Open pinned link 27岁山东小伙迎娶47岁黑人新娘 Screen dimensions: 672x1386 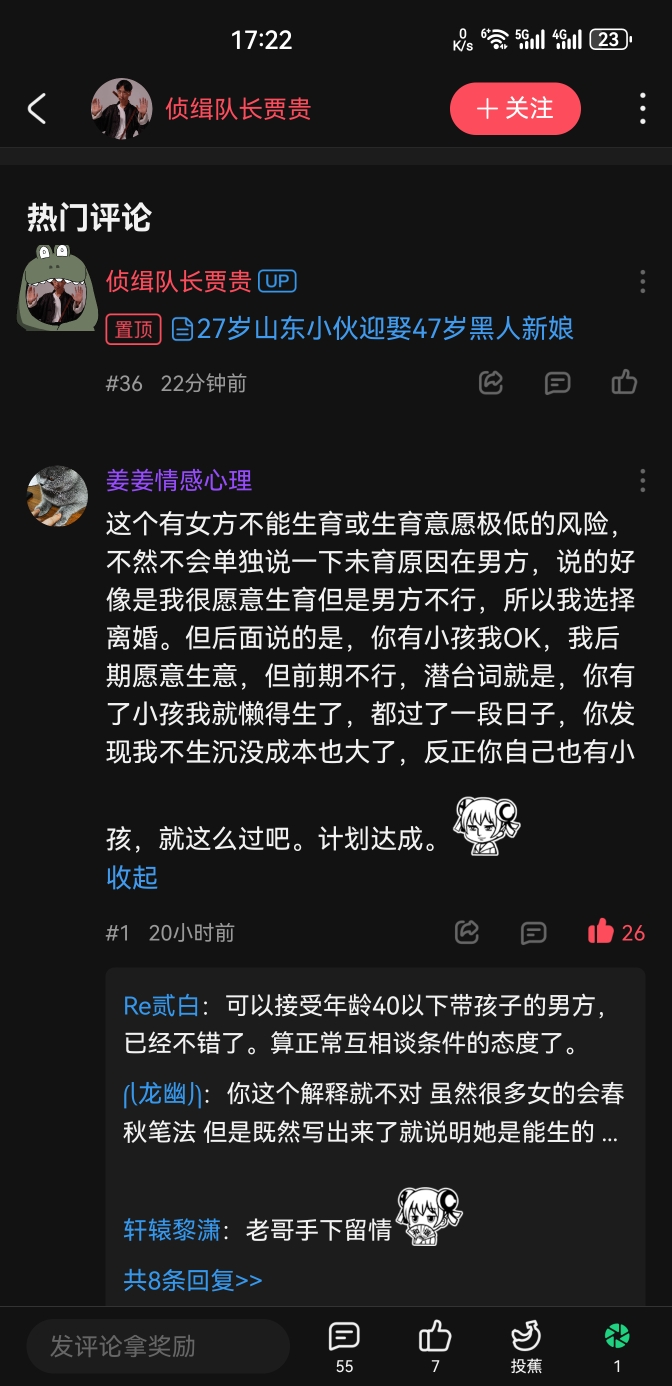pos(385,329)
